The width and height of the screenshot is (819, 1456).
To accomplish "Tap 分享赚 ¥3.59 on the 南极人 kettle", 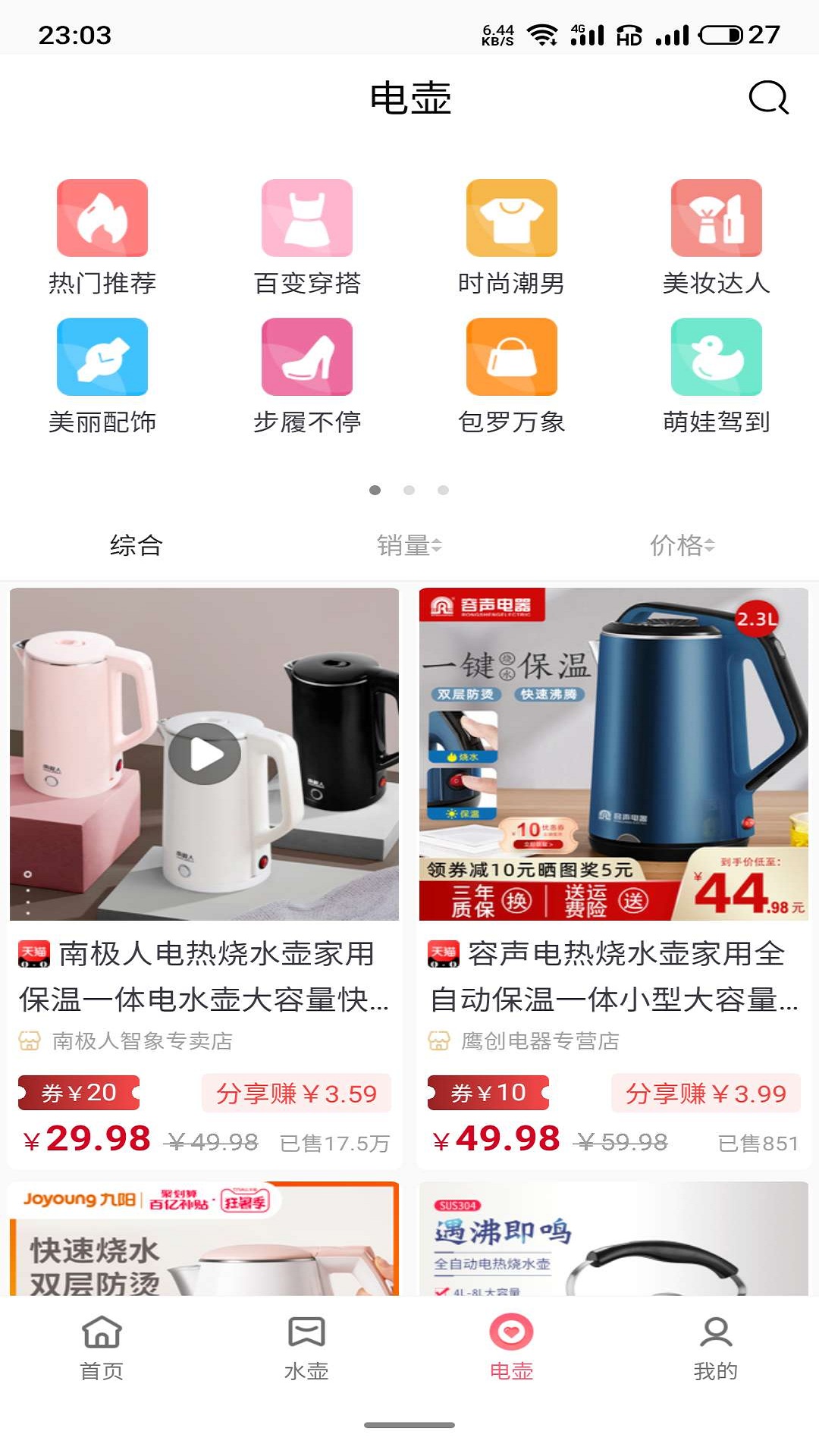I will 297,1094.
